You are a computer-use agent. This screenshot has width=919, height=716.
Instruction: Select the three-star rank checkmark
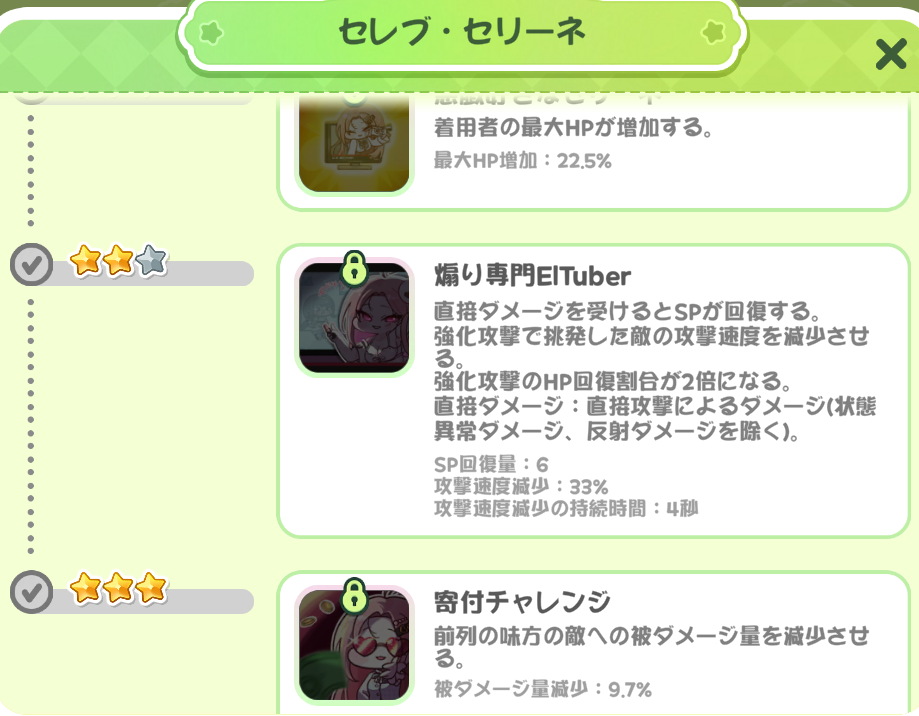tap(32, 592)
